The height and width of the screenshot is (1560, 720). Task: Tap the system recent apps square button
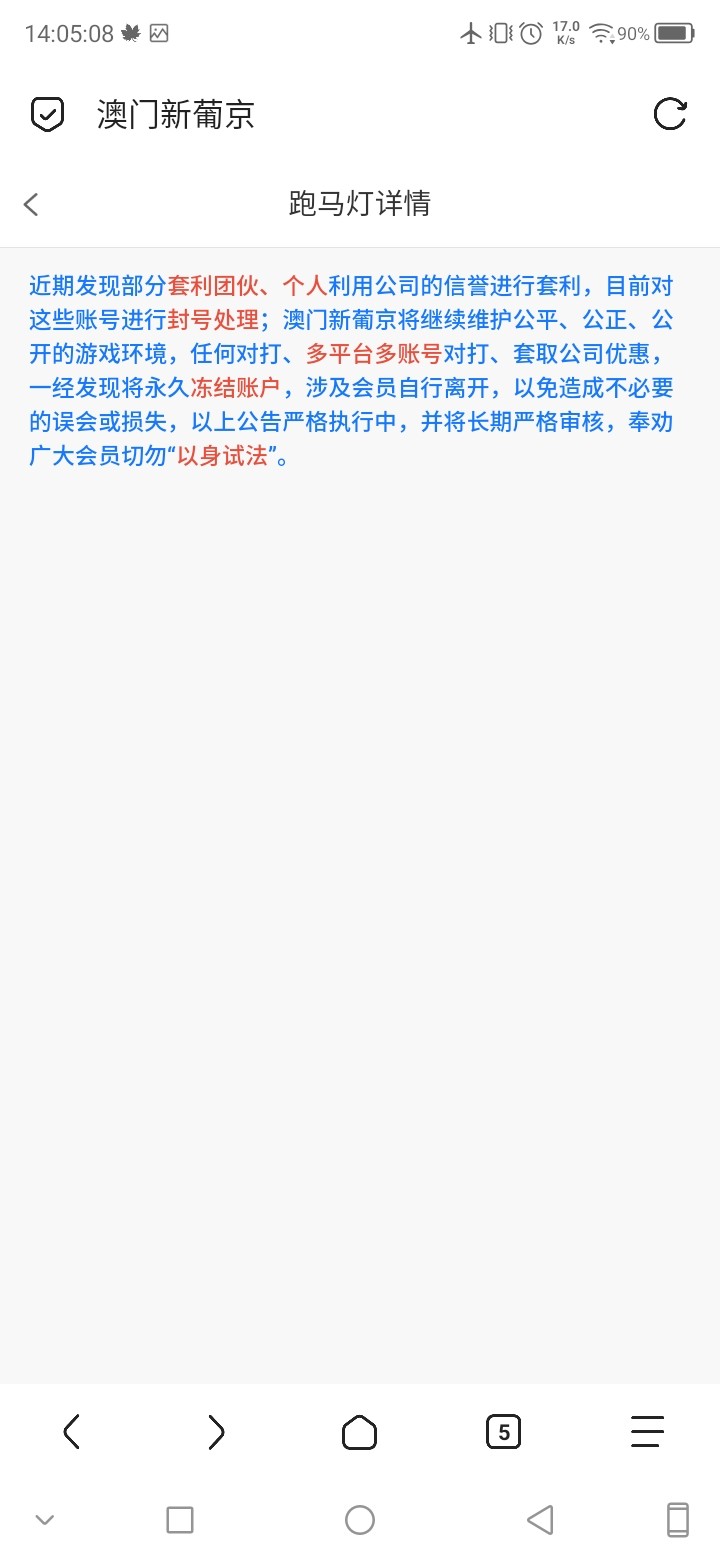coord(180,1520)
